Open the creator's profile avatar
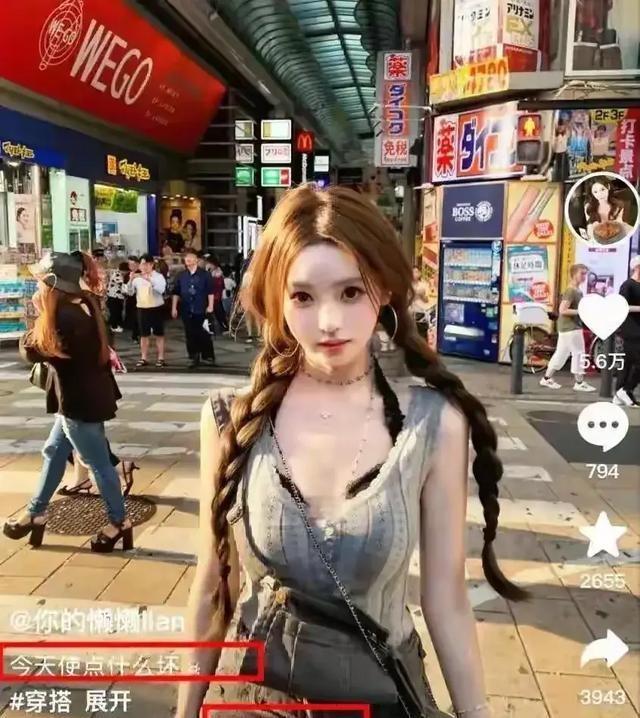 point(602,209)
